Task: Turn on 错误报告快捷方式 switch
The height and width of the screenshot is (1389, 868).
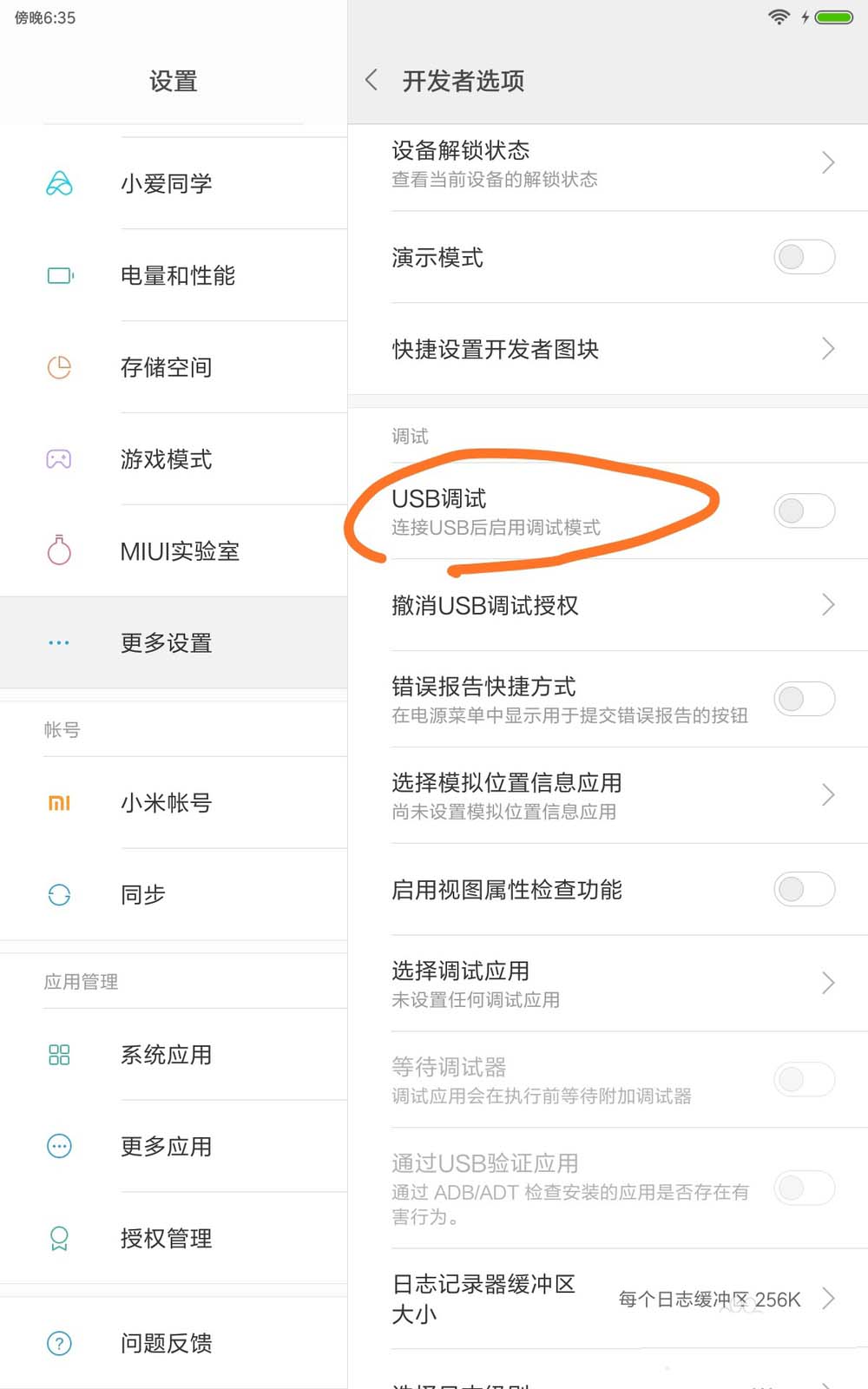Action: 804,699
